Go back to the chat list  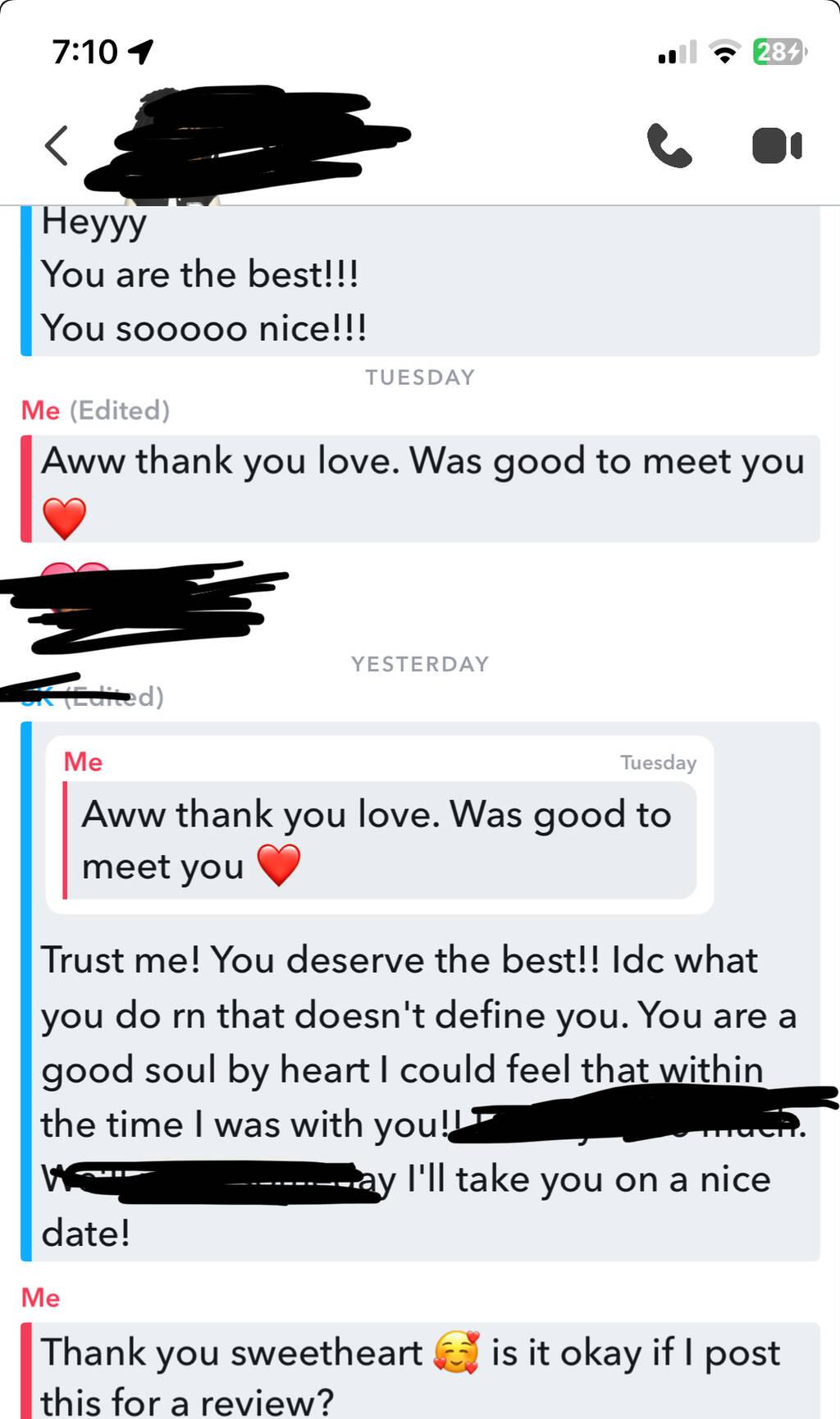click(x=56, y=146)
